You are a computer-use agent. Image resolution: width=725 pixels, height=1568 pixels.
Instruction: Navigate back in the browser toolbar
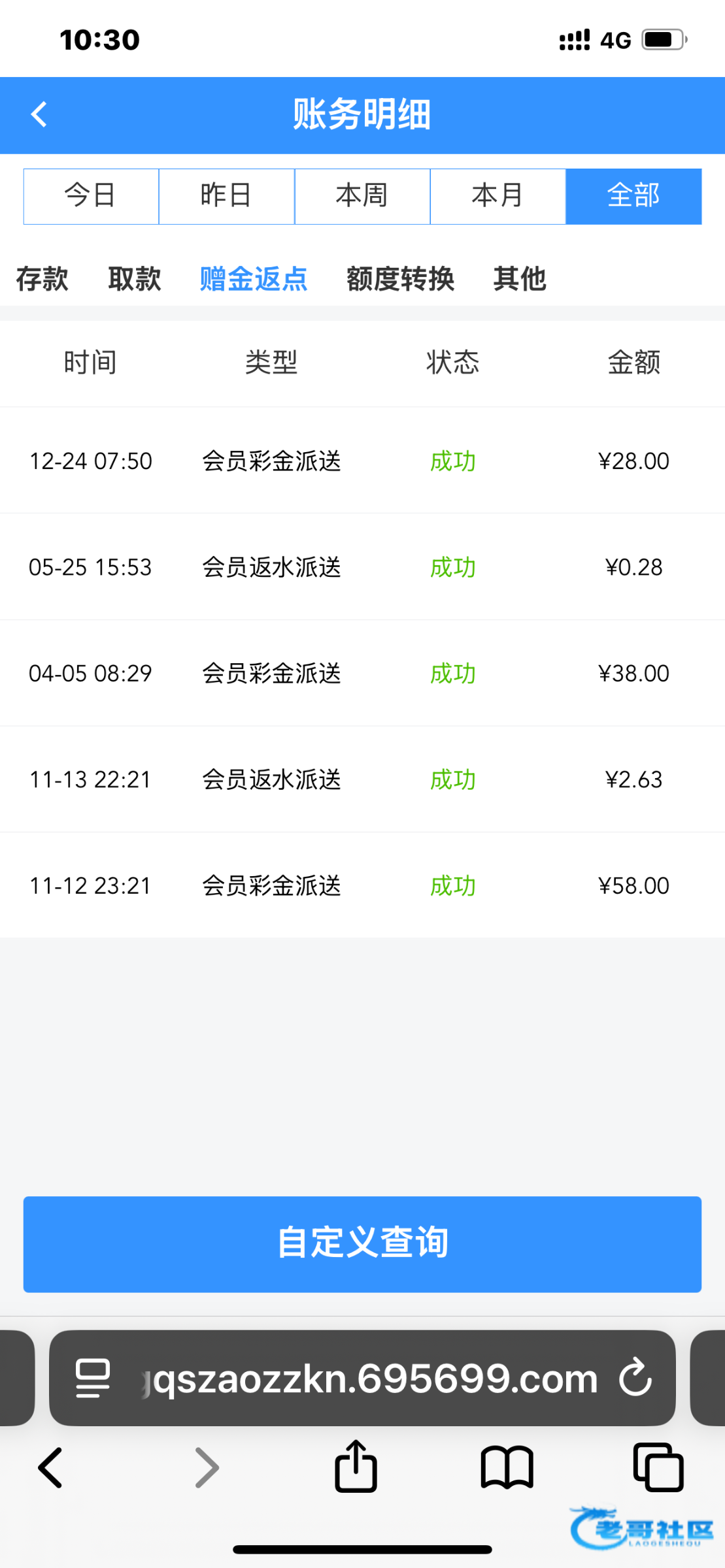pos(50,1467)
